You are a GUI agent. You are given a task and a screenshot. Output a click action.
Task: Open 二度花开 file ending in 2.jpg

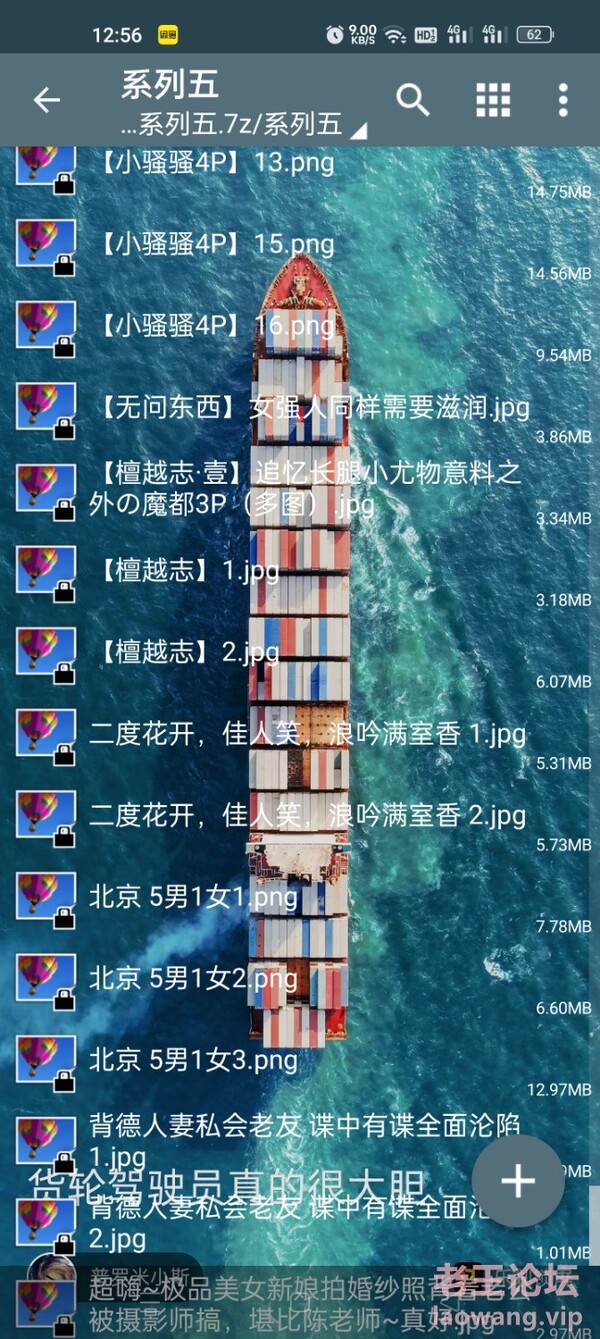point(306,816)
